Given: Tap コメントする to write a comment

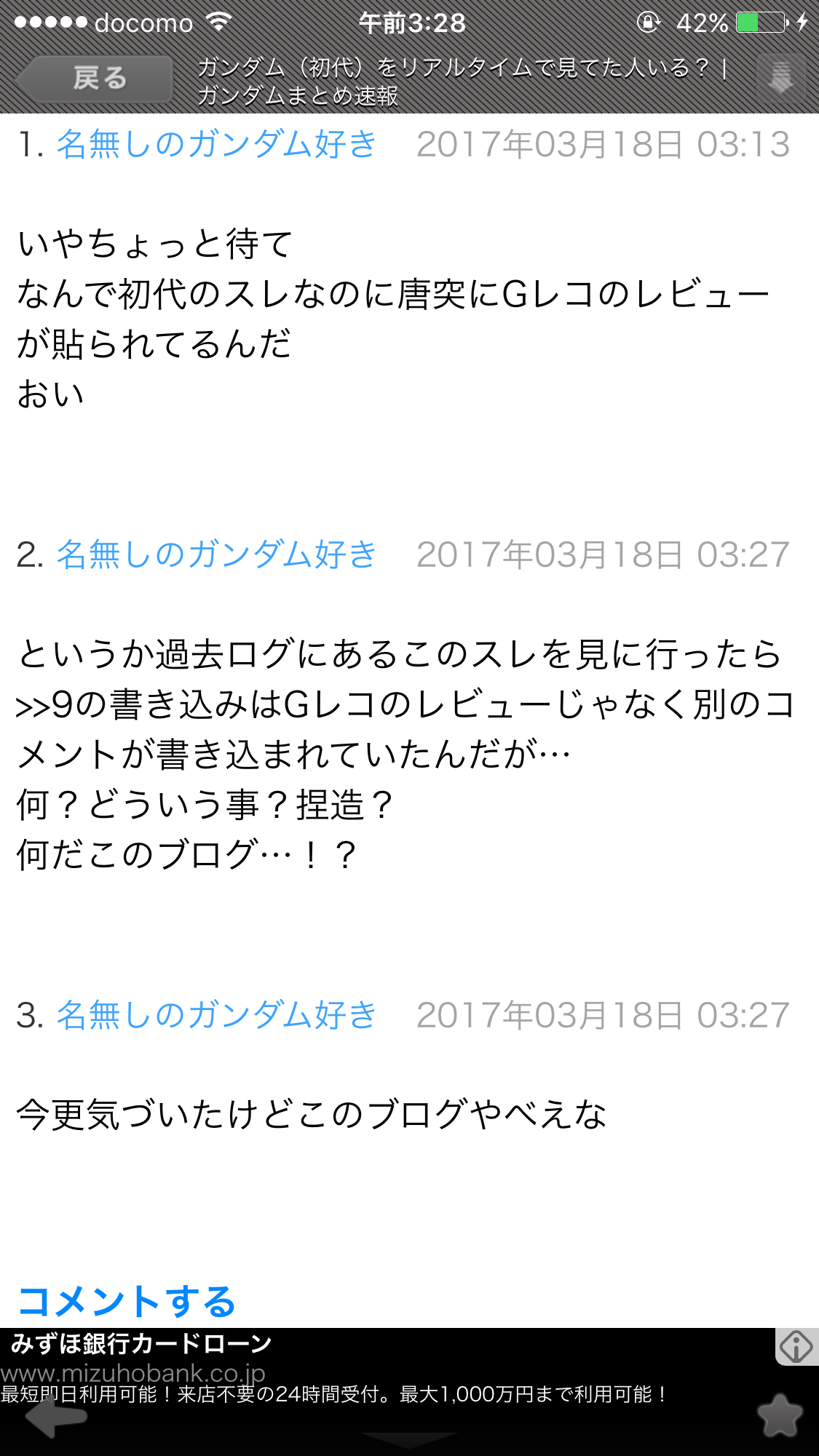Looking at the screenshot, I should 126,1301.
